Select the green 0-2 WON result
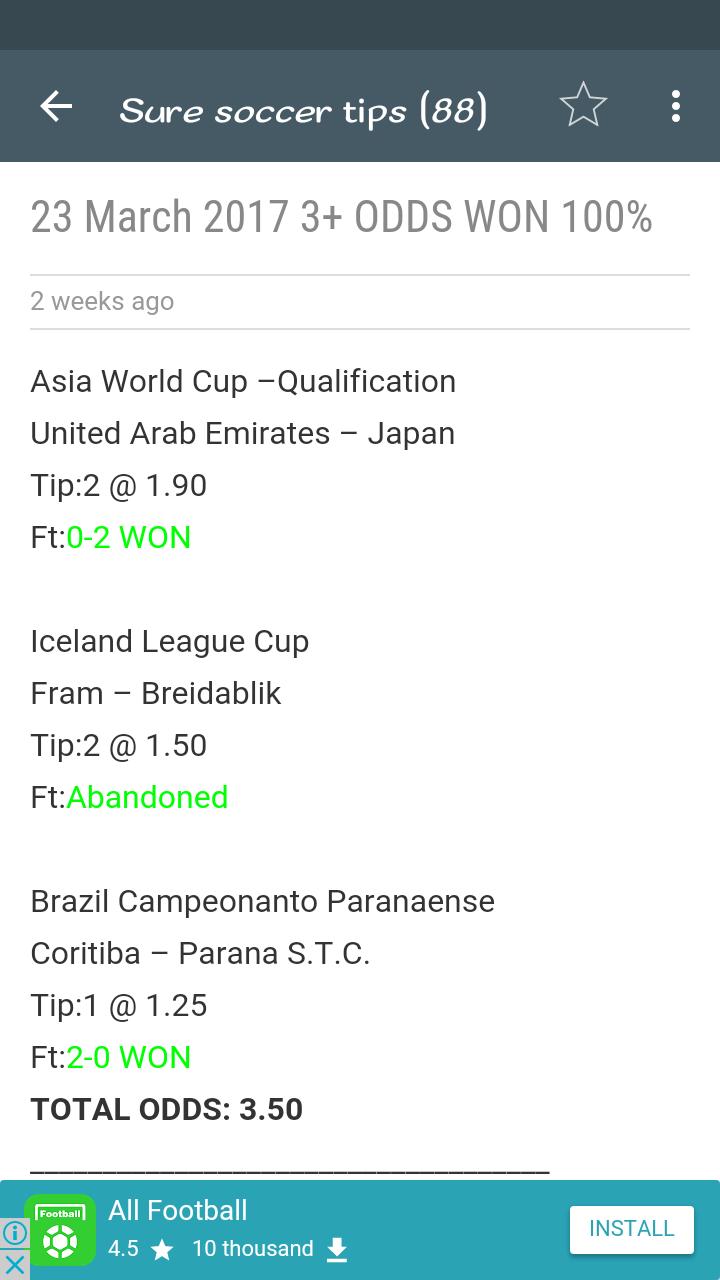 coord(128,537)
